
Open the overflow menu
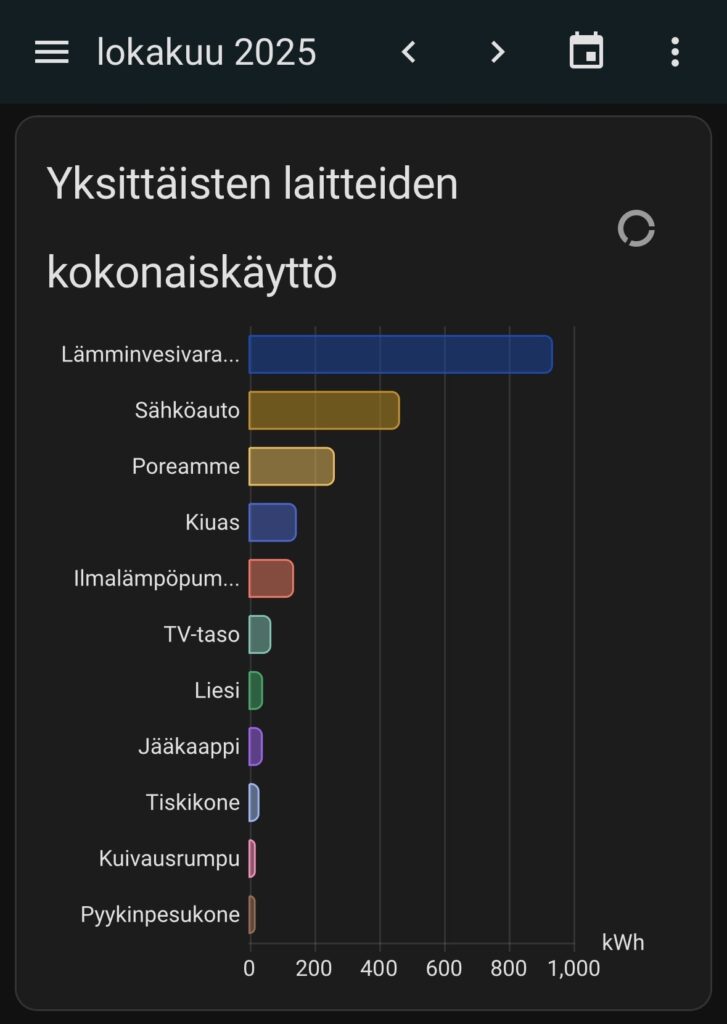point(675,52)
